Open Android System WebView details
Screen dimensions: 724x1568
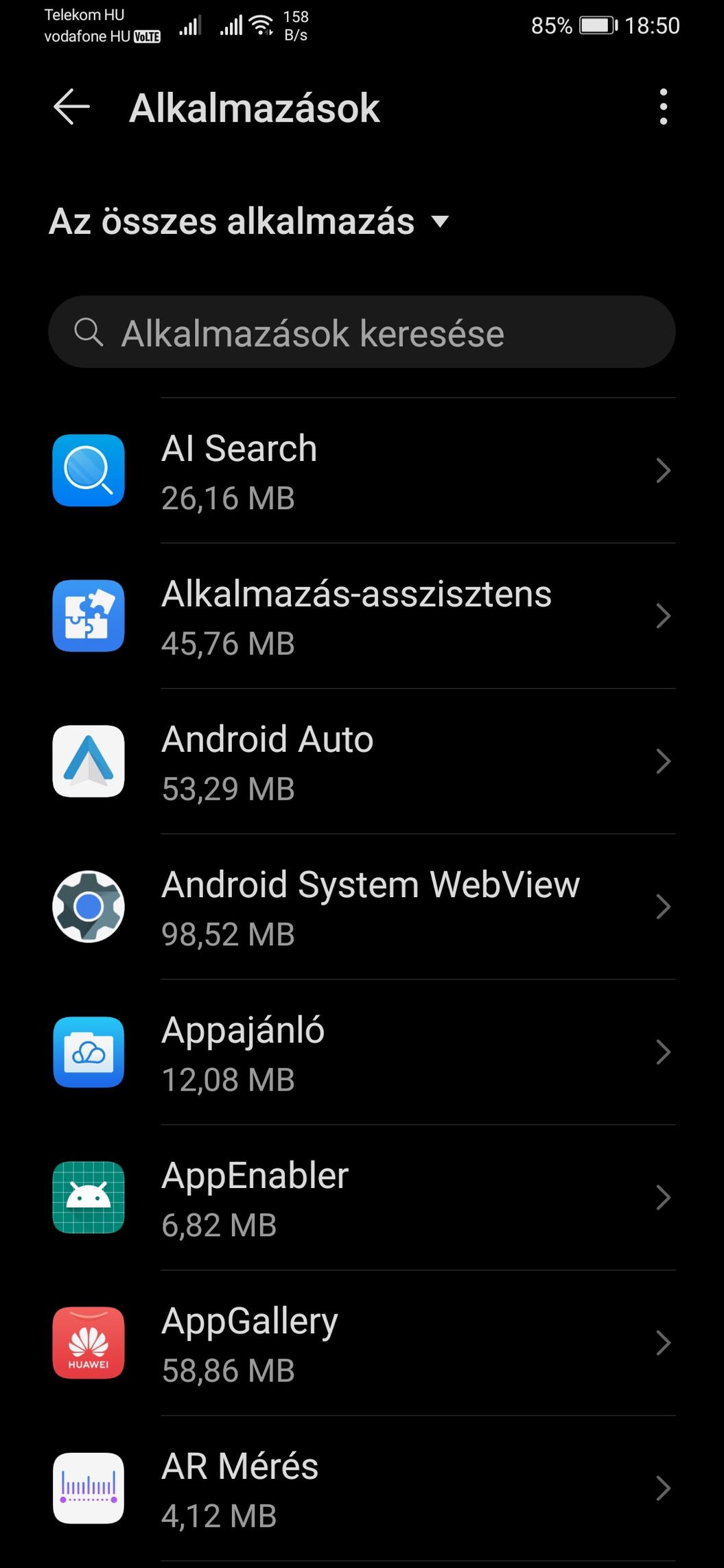pyautogui.click(x=362, y=907)
